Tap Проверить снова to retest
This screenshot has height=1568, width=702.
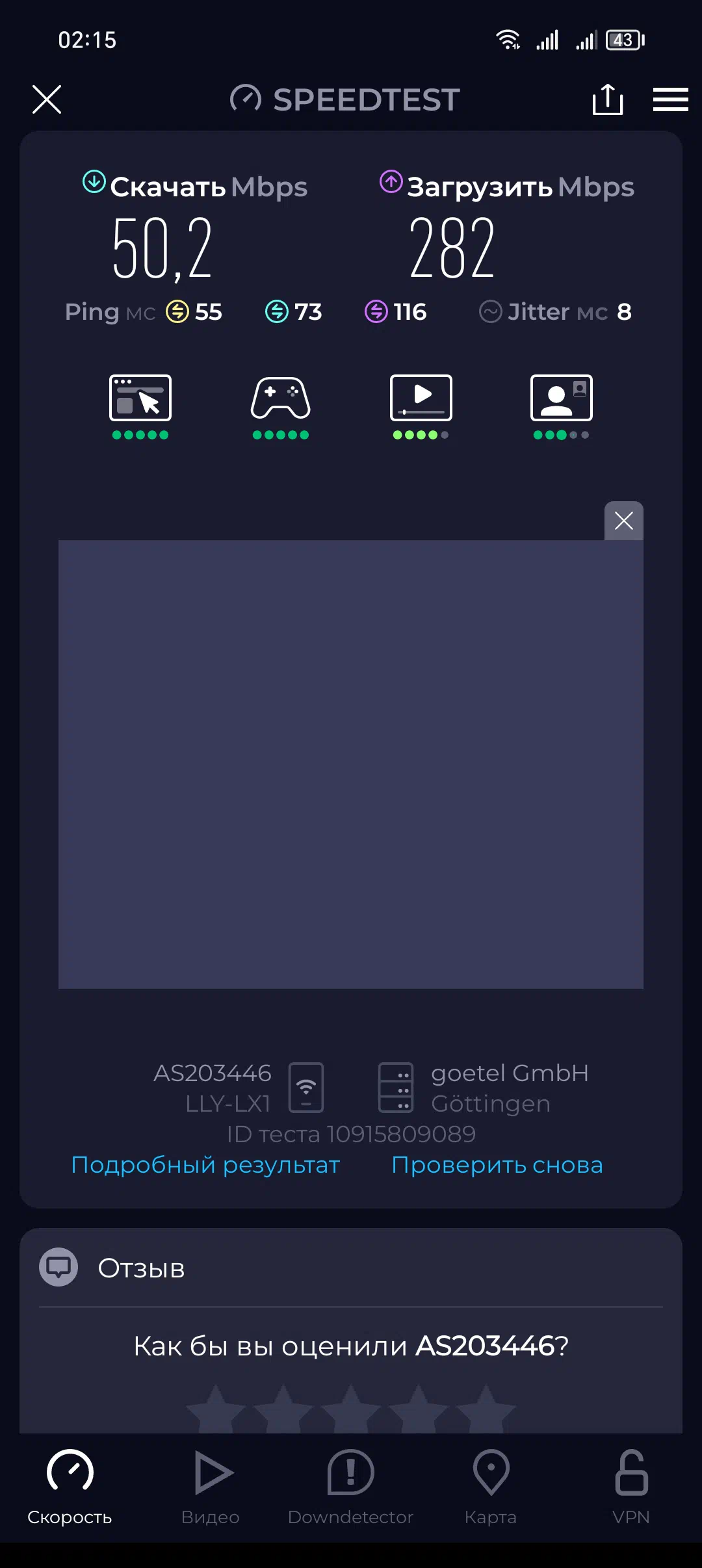tap(497, 1165)
